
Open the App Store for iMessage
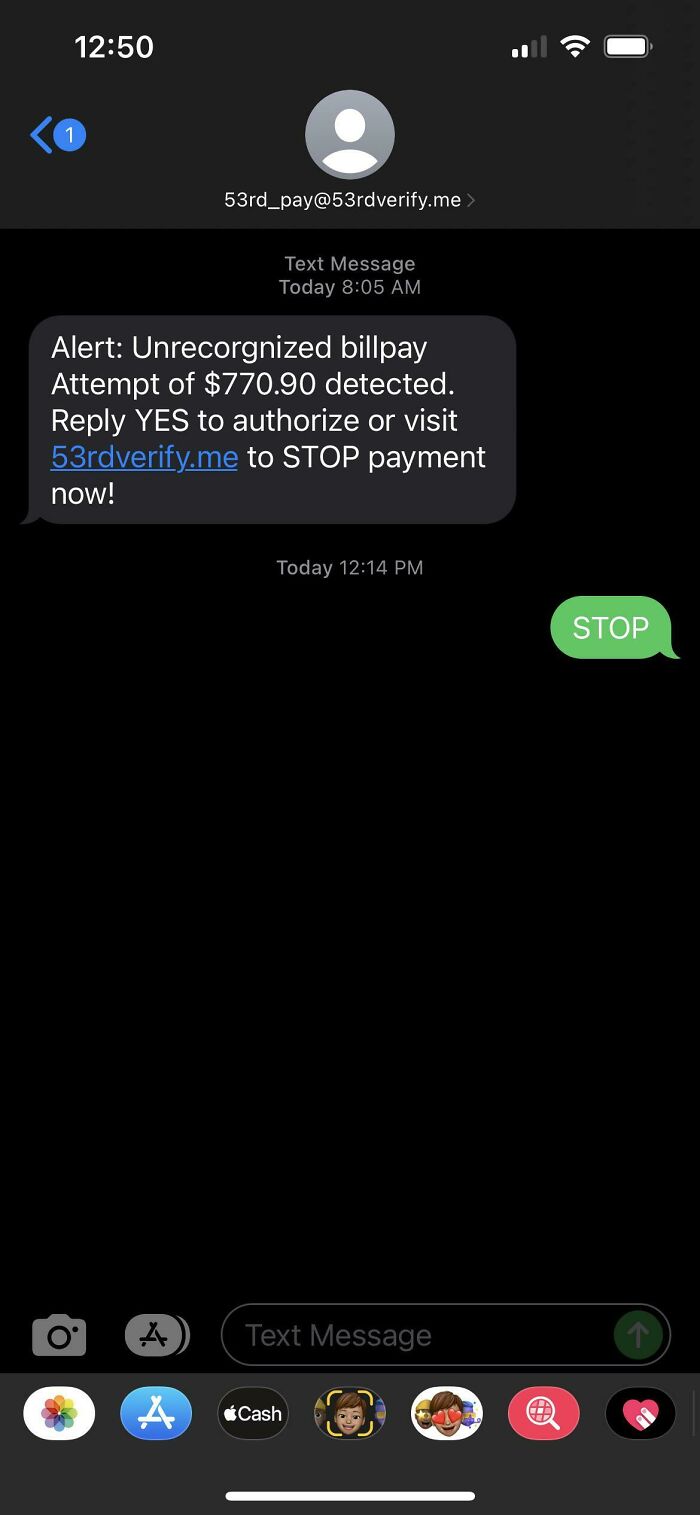click(156, 1413)
